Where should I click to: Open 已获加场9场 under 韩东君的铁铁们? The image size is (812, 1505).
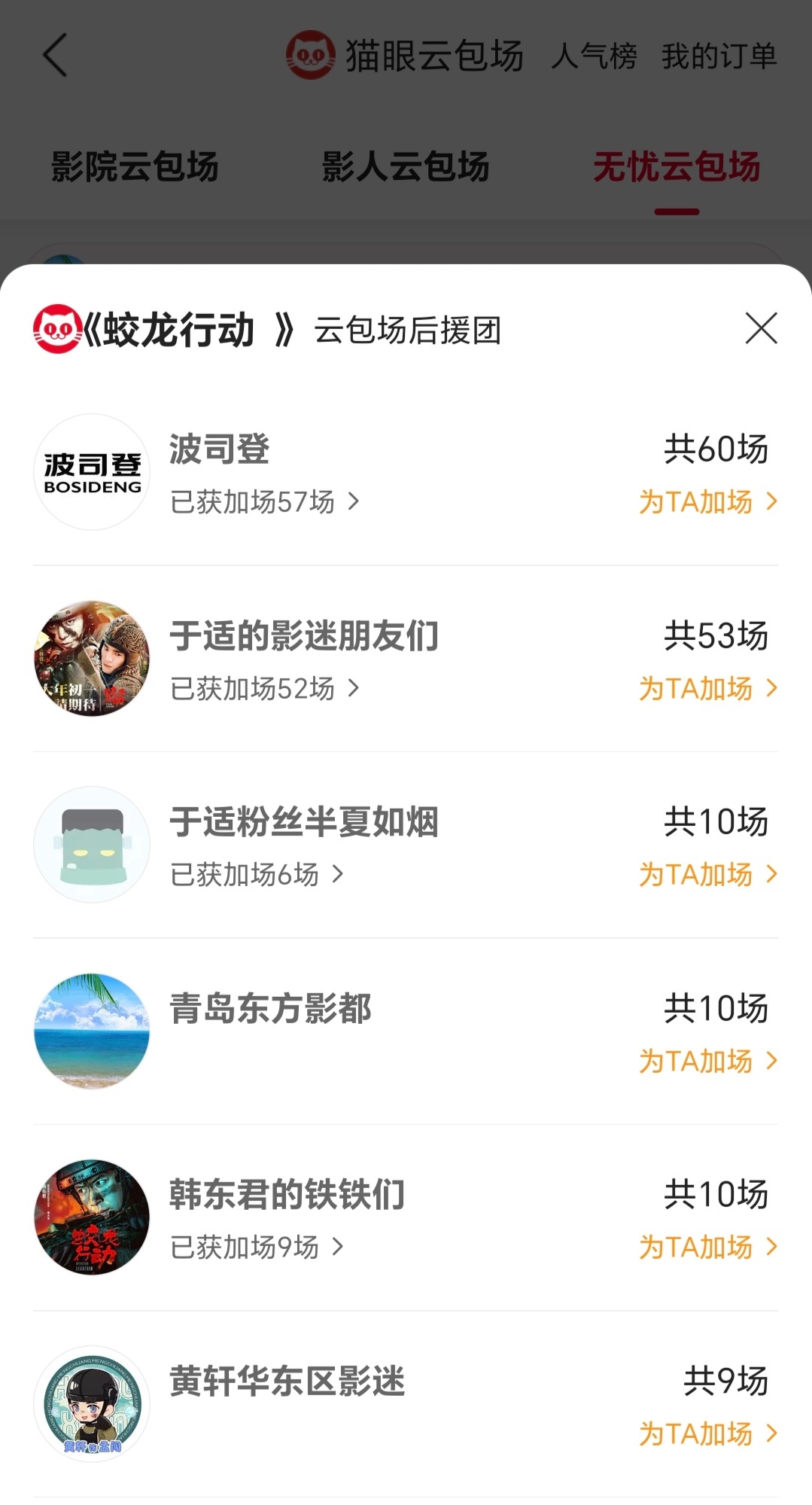click(257, 1247)
